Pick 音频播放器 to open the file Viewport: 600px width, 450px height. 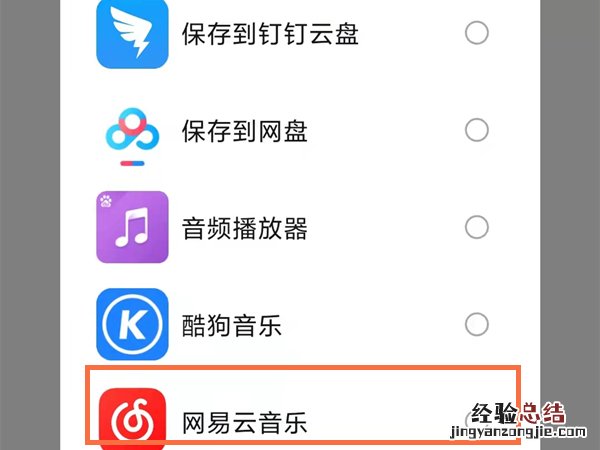[x=245, y=228]
